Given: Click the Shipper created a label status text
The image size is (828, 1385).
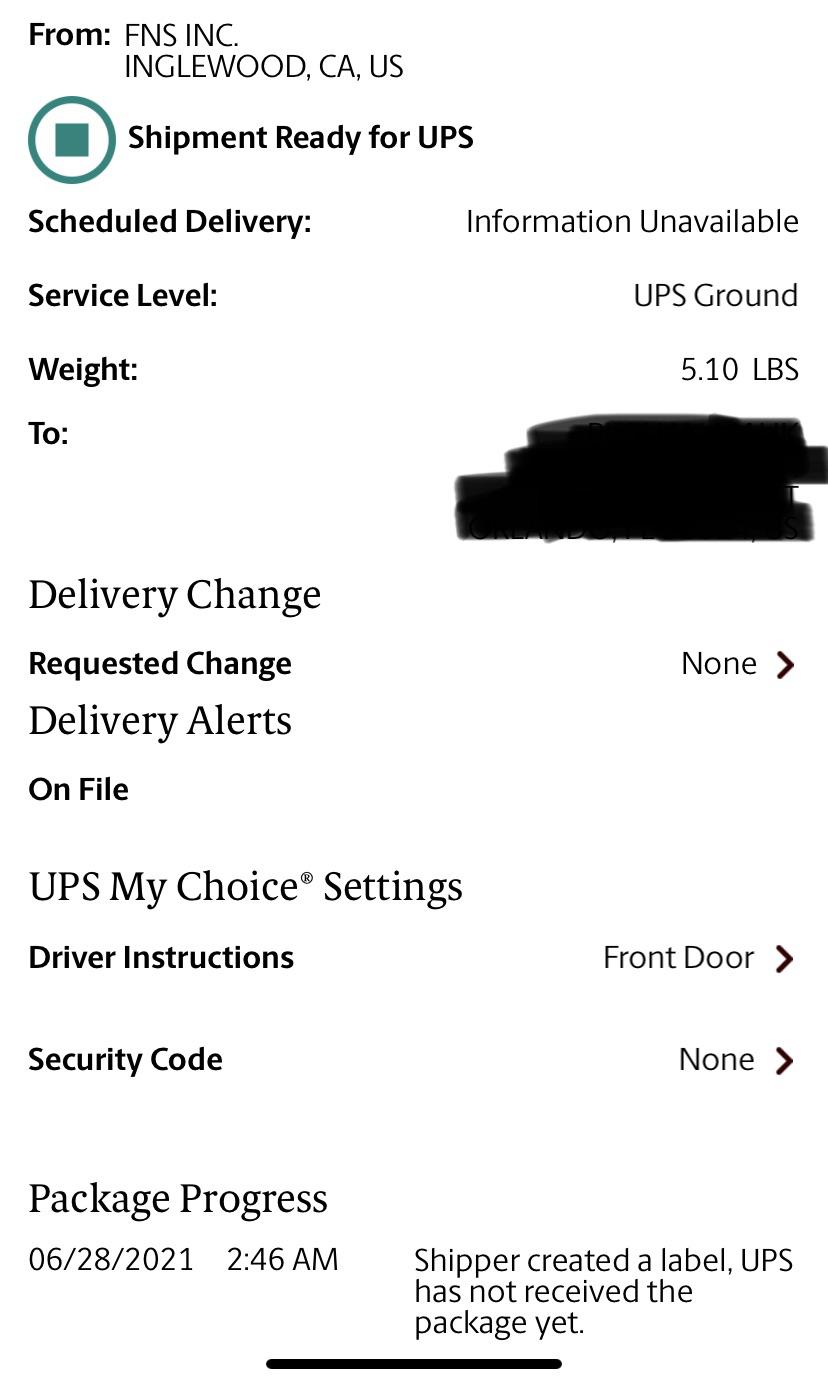Looking at the screenshot, I should pyautogui.click(x=604, y=1291).
